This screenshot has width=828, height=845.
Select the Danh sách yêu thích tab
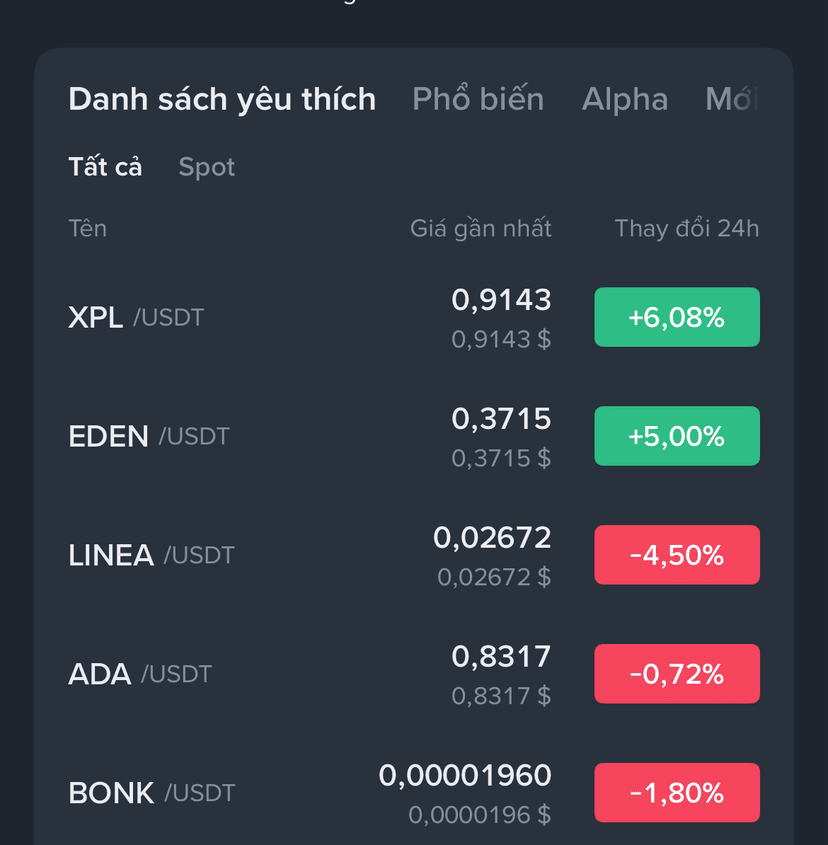click(222, 100)
